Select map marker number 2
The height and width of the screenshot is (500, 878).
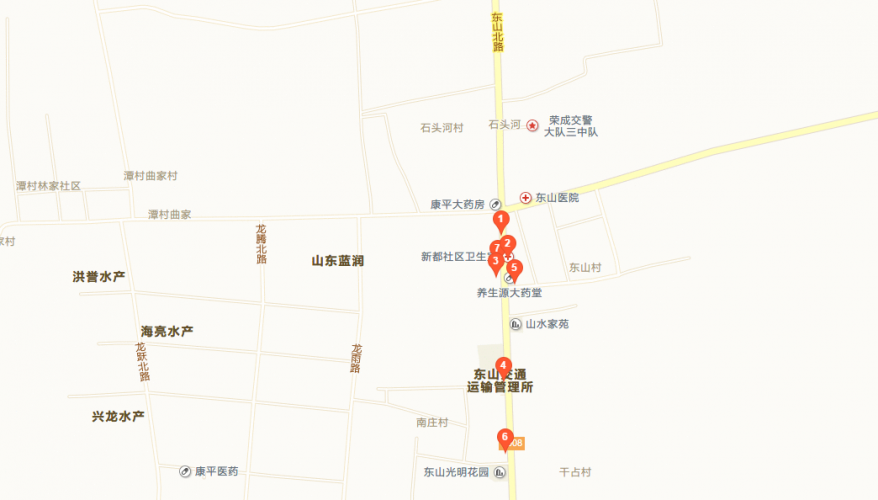coord(508,242)
